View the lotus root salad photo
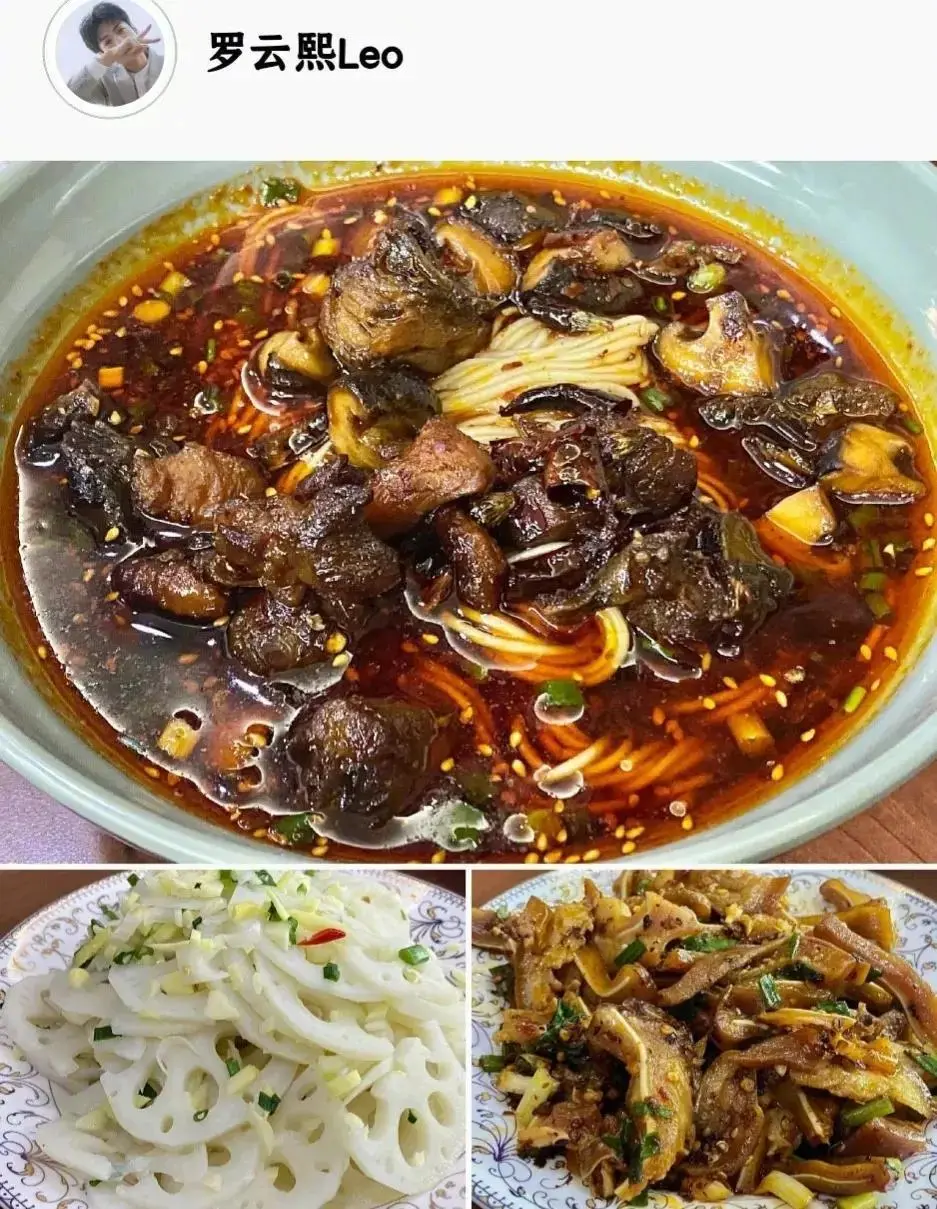This screenshot has height=1209, width=937. (232, 1039)
